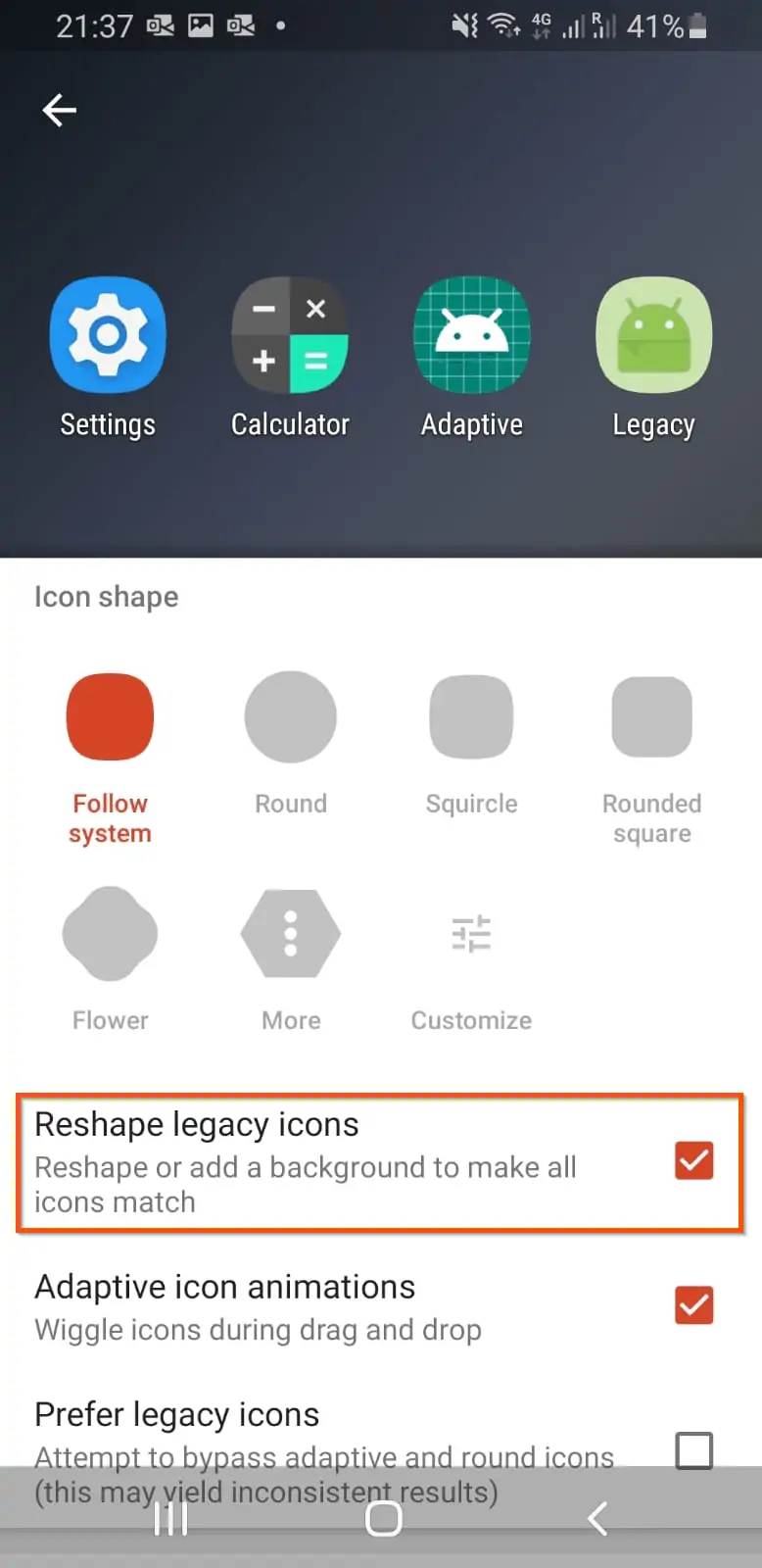762x1568 pixels.
Task: Uncheck Reshape legacy icons
Action: [x=694, y=1160]
